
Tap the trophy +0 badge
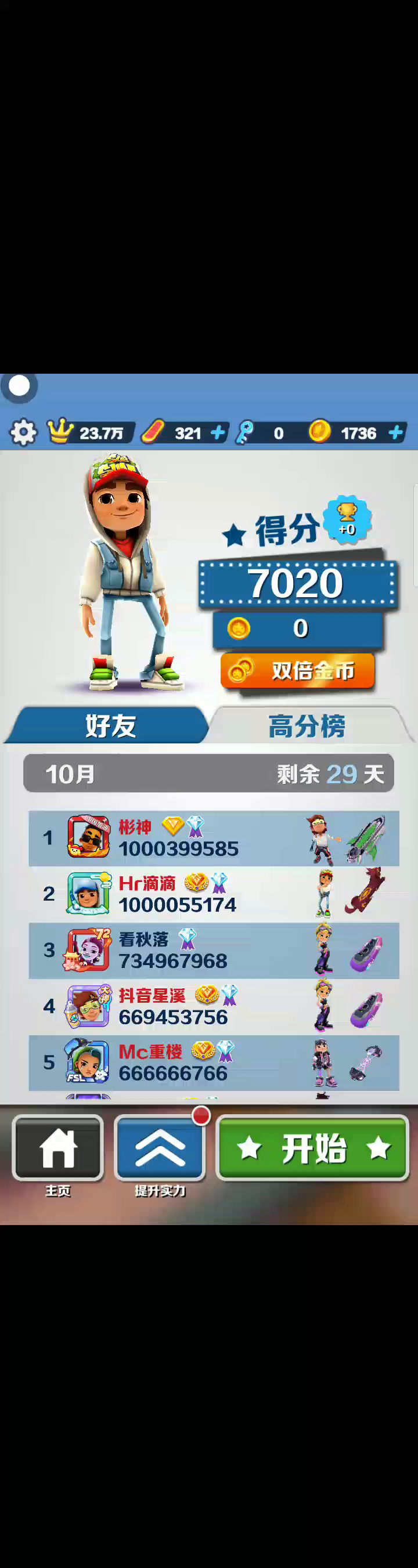(347, 519)
